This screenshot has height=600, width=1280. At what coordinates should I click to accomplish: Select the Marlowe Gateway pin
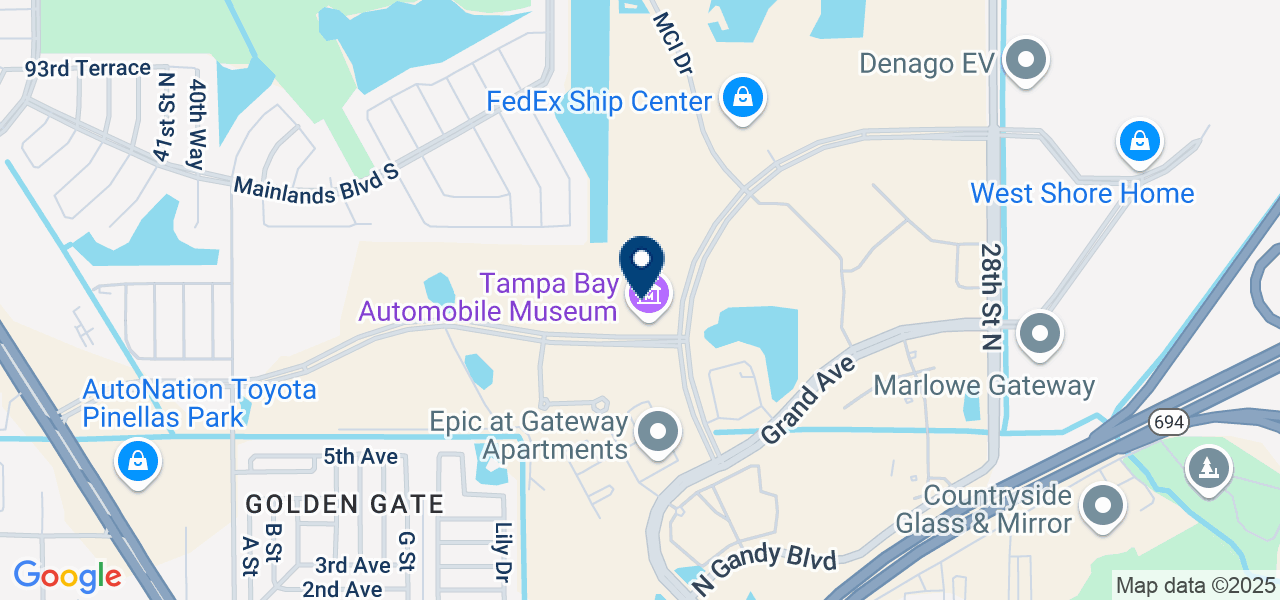1040,333
